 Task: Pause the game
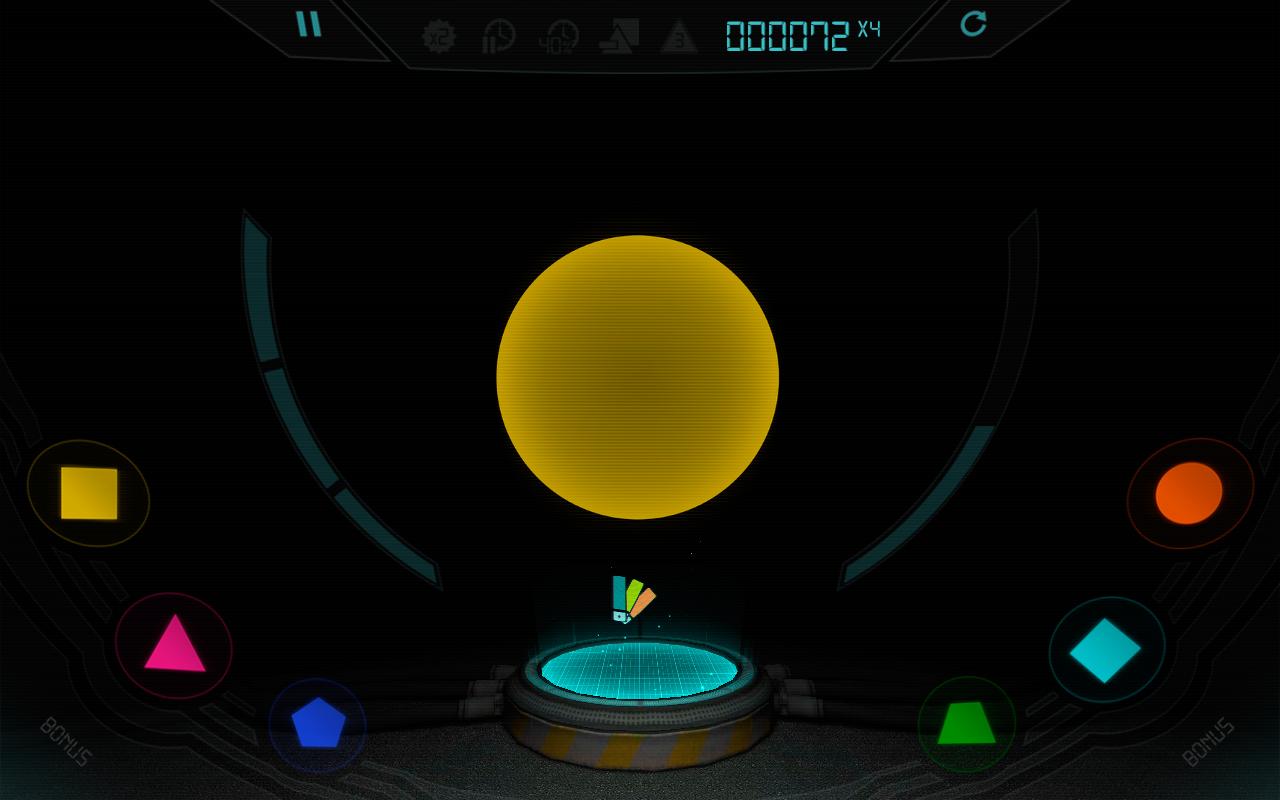308,24
